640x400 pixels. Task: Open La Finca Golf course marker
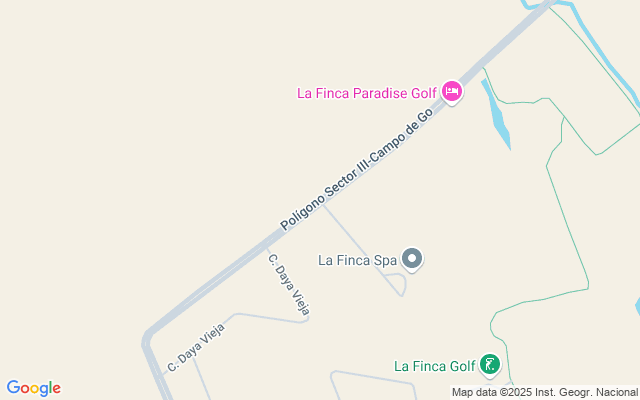[489, 365]
